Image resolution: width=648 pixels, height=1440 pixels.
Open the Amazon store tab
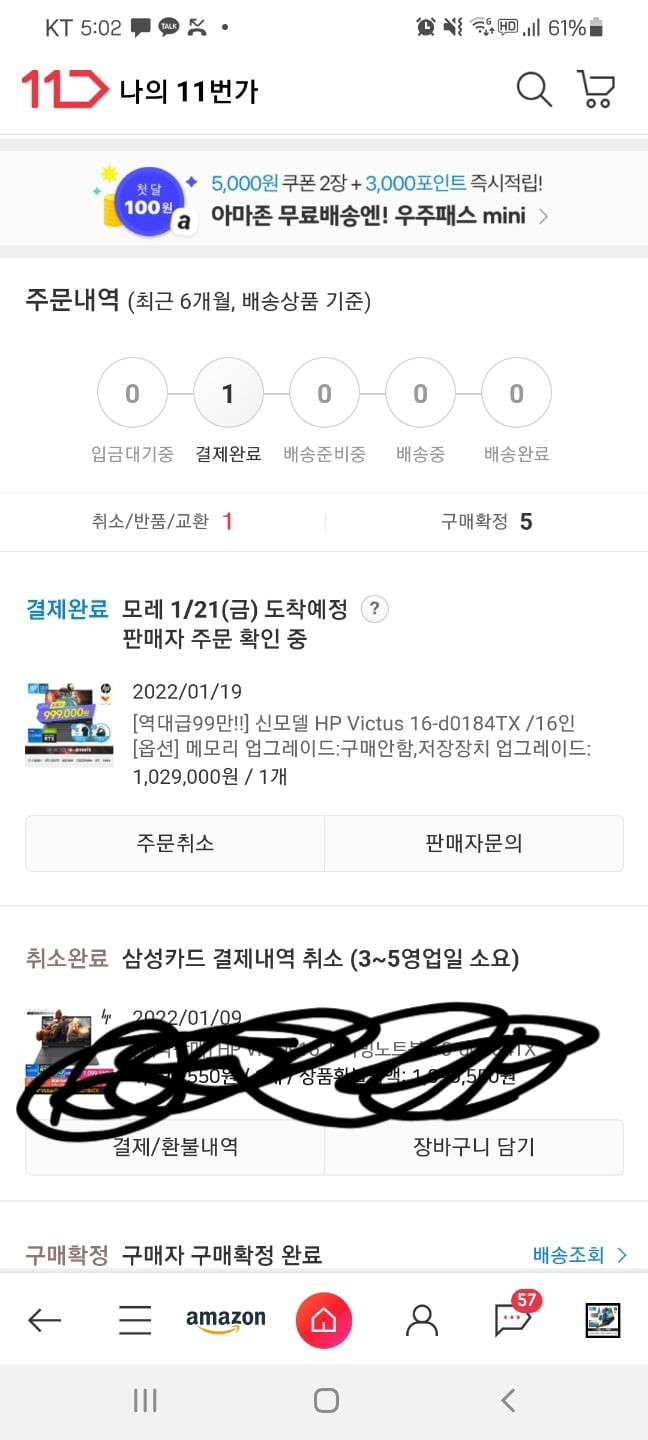click(226, 1320)
